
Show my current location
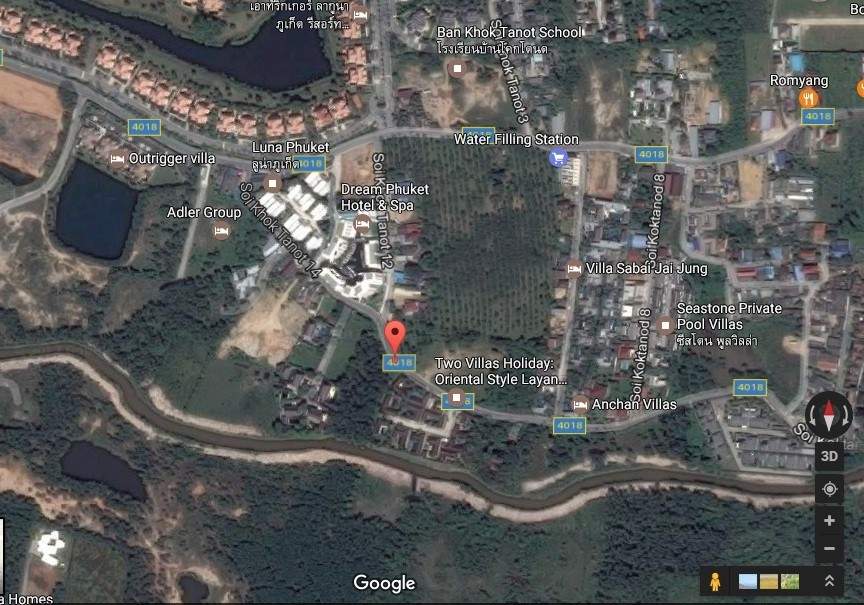pyautogui.click(x=829, y=489)
